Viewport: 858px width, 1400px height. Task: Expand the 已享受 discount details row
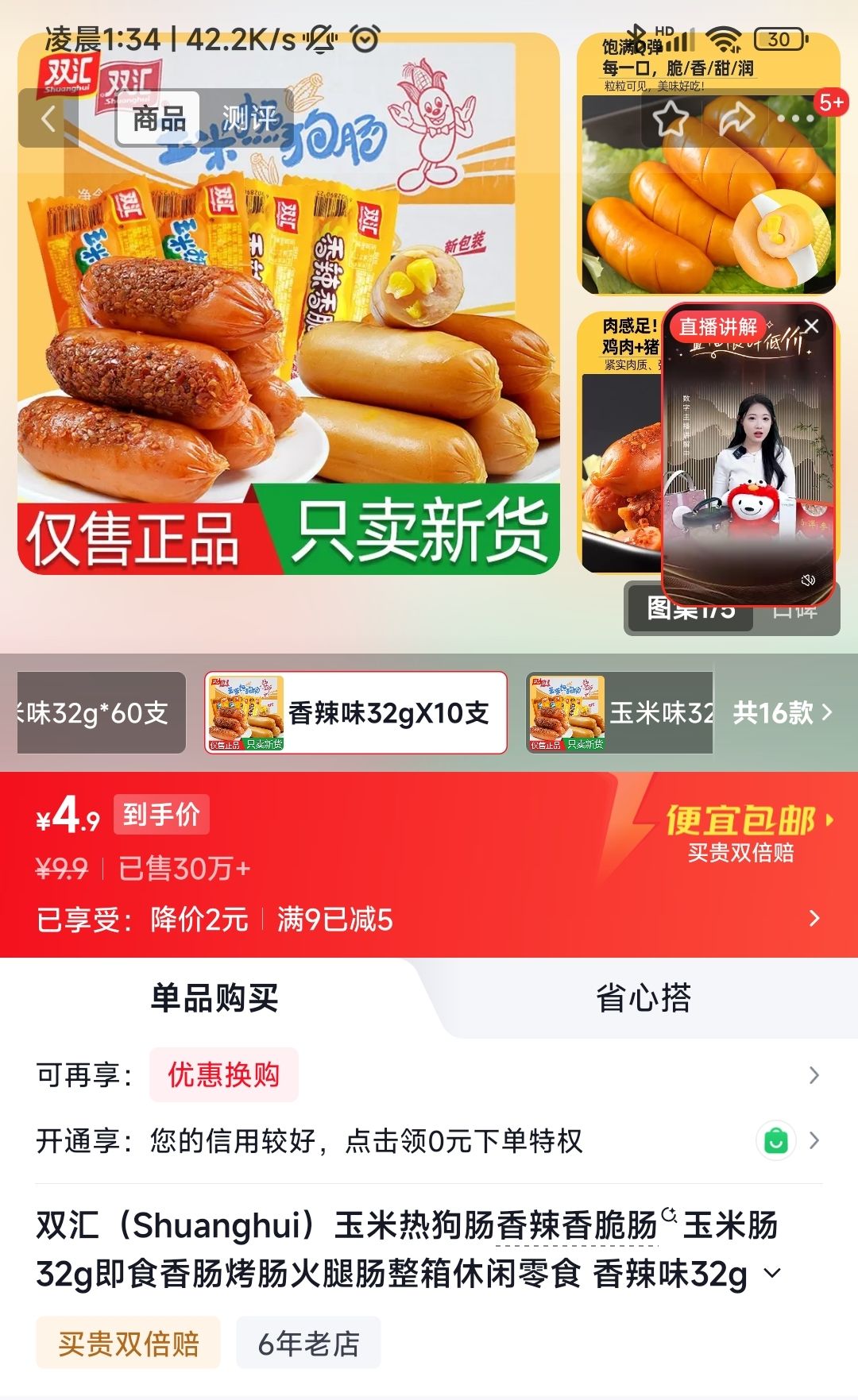point(429,920)
